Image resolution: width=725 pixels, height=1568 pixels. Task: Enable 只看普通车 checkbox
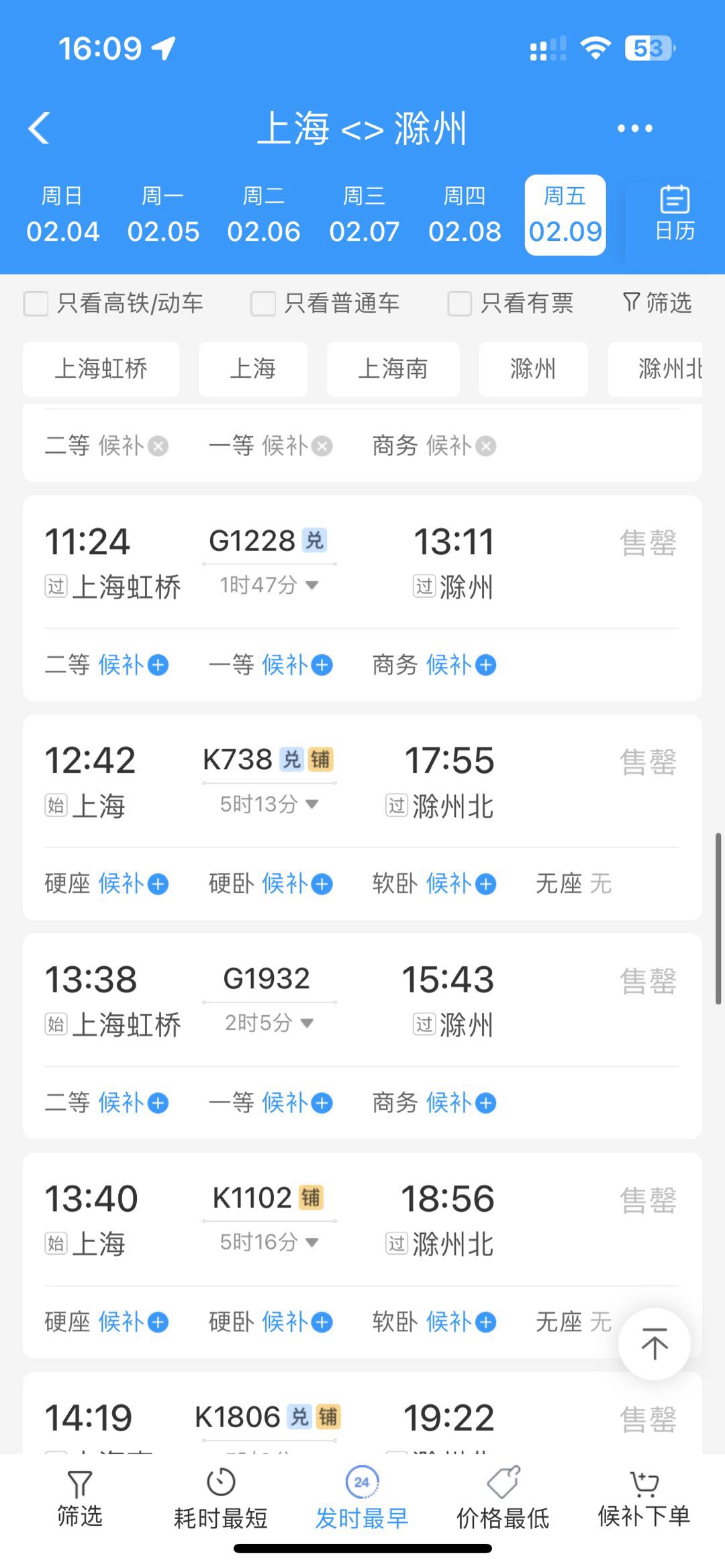262,303
